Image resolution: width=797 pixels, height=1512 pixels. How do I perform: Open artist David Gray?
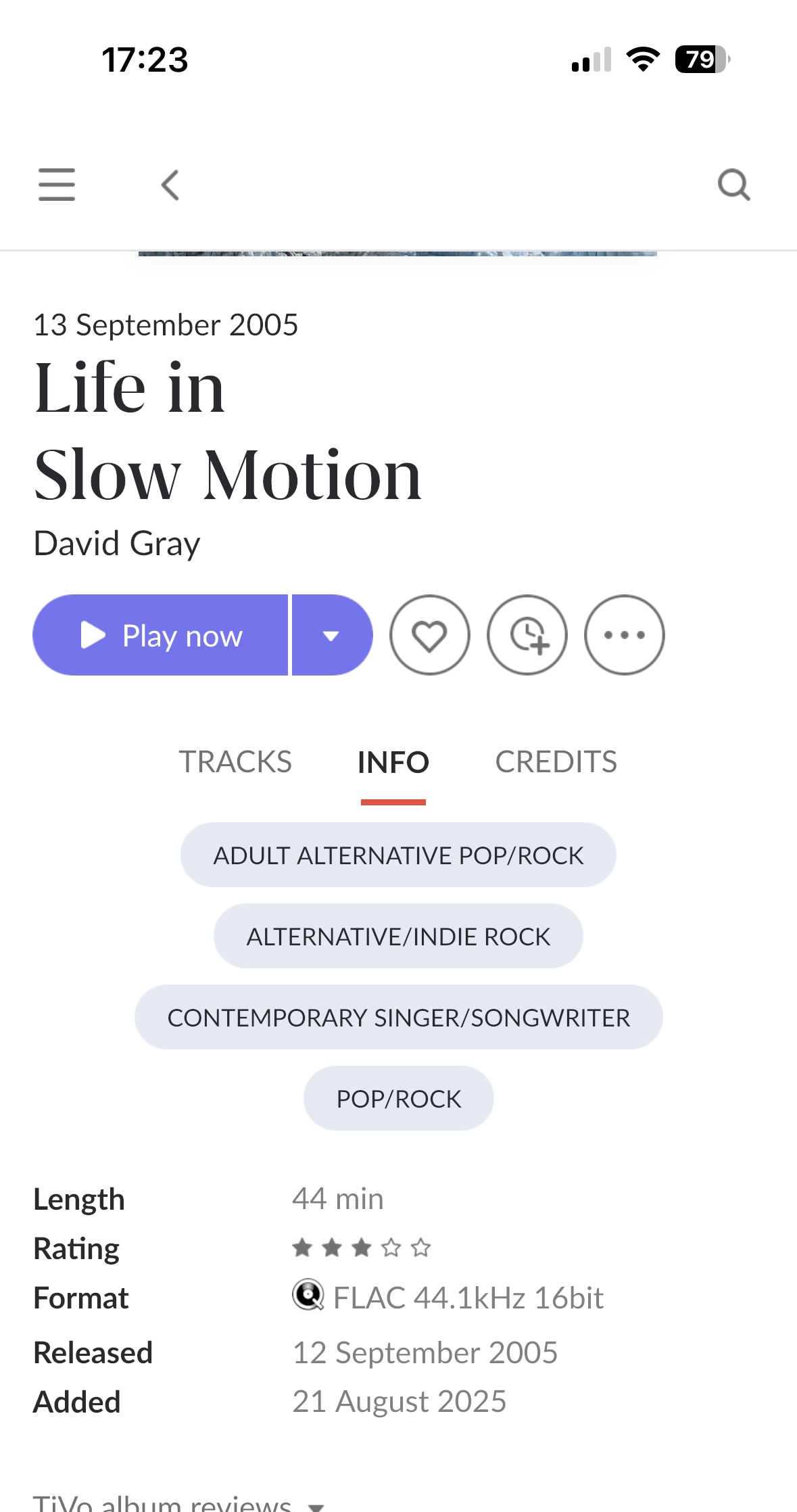pos(117,544)
